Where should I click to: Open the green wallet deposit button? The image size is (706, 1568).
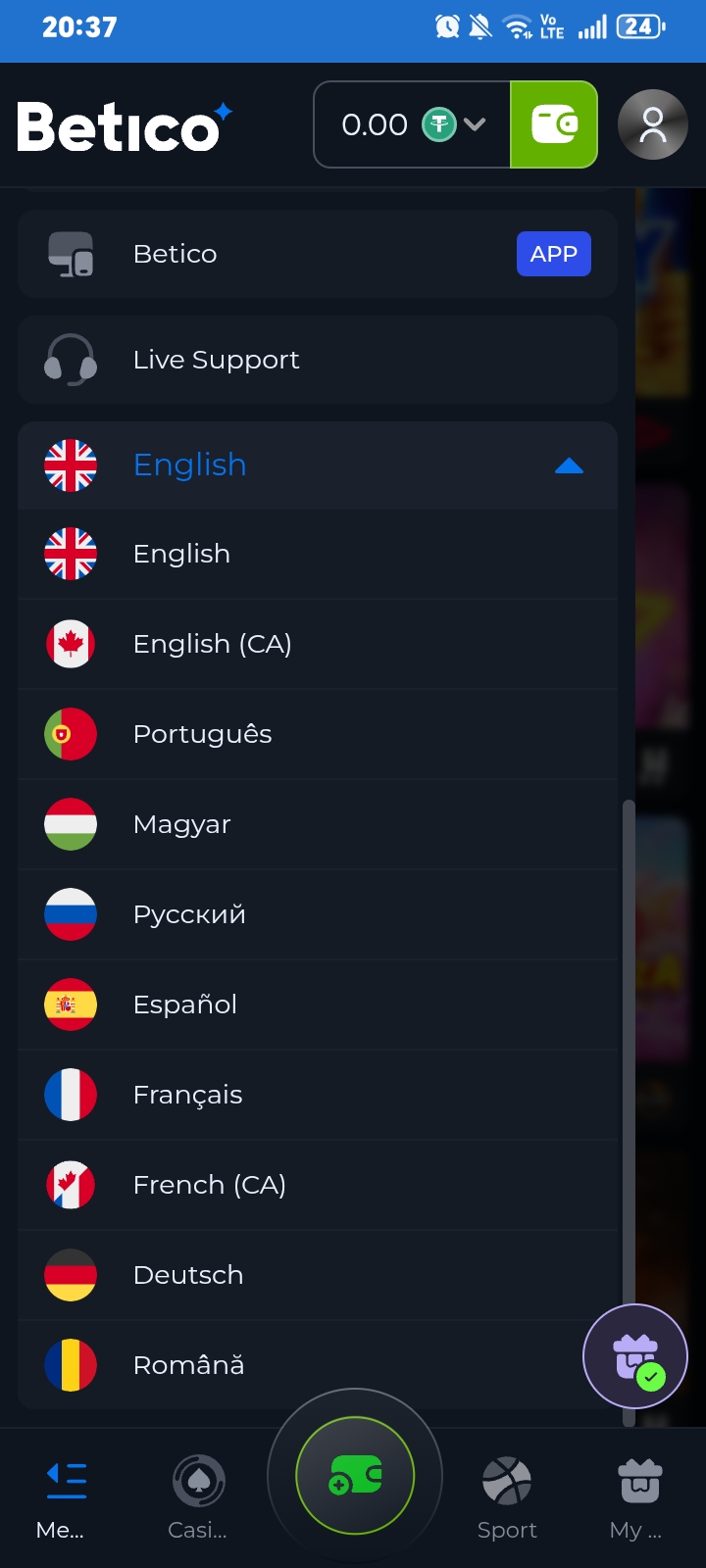[x=554, y=124]
